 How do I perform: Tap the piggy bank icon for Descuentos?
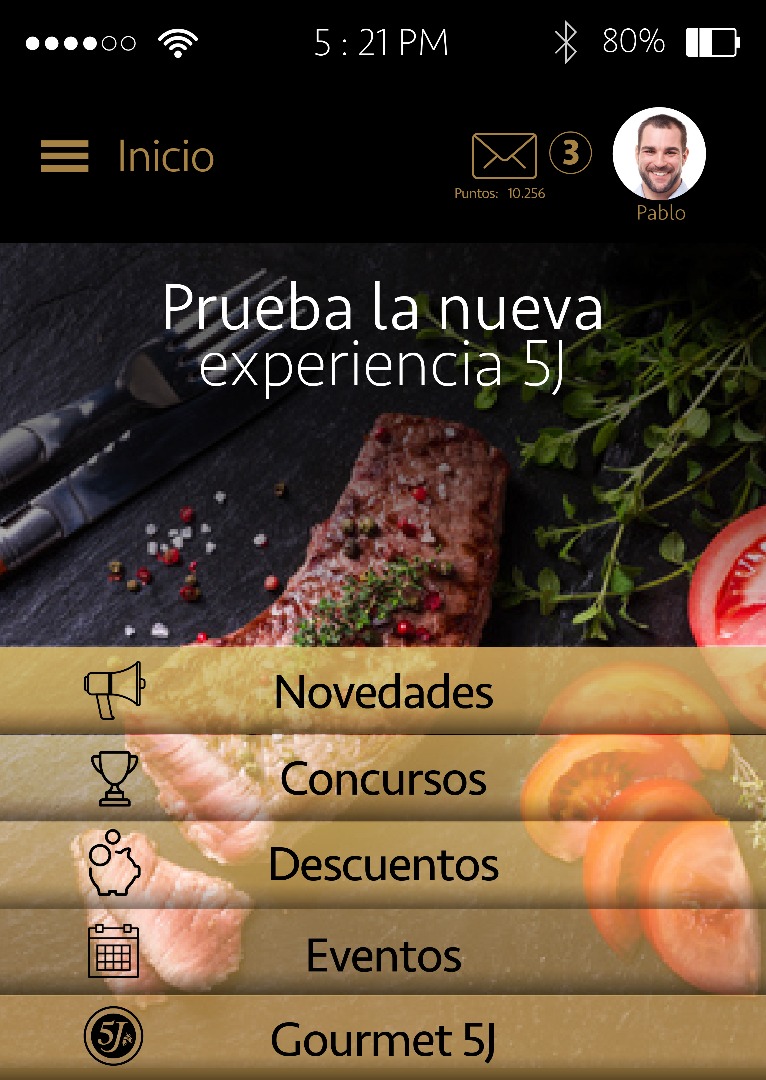coord(113,866)
